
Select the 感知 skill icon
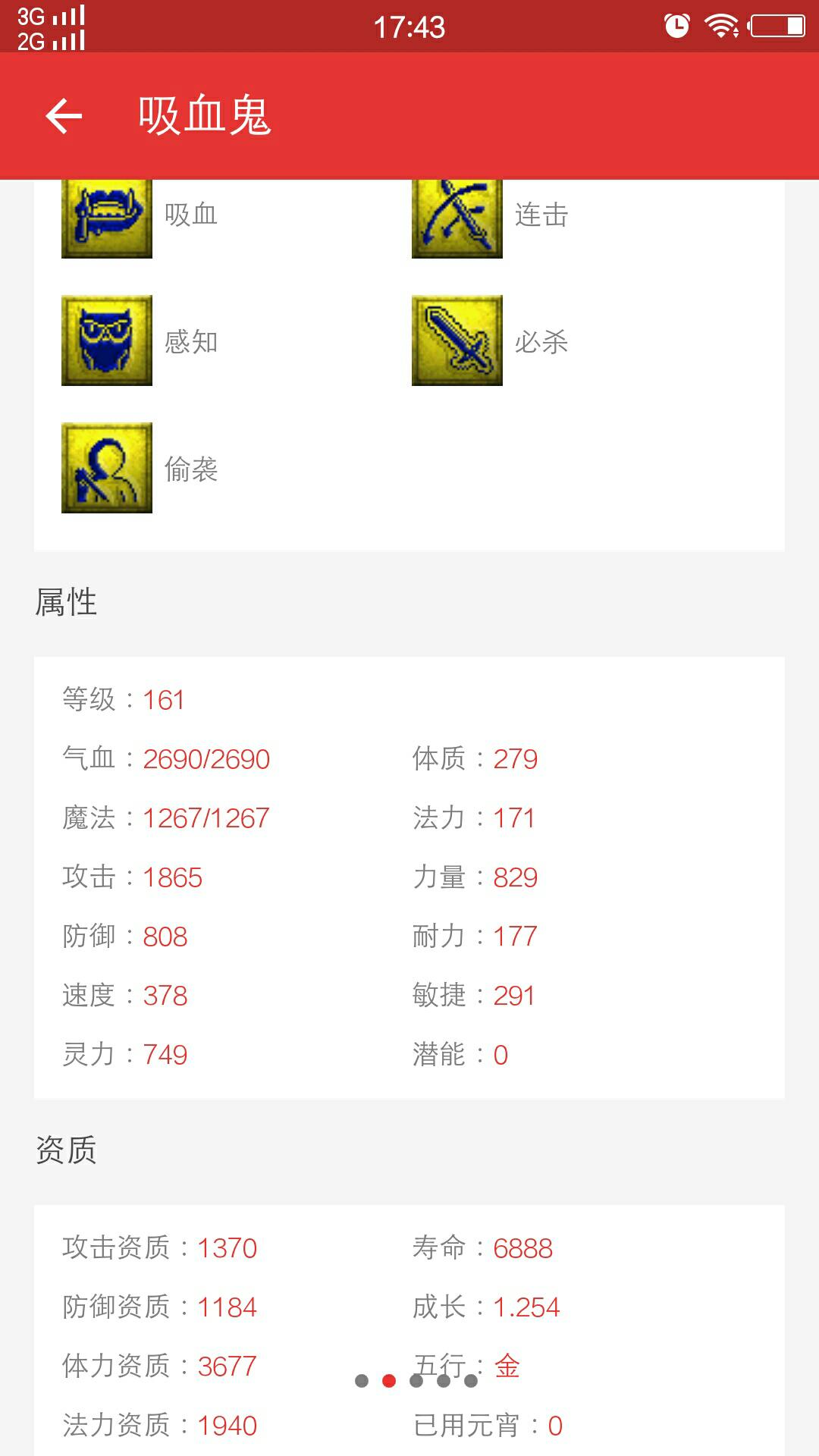coord(107,340)
